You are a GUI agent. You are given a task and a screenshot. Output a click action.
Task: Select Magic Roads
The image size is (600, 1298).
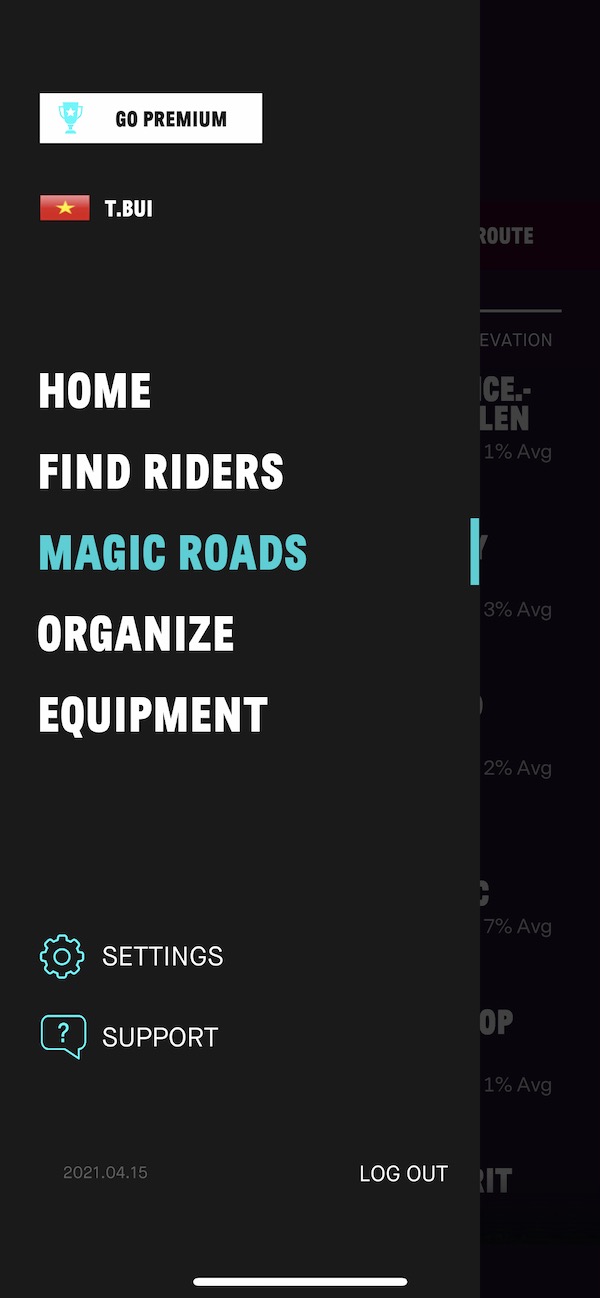tap(172, 553)
